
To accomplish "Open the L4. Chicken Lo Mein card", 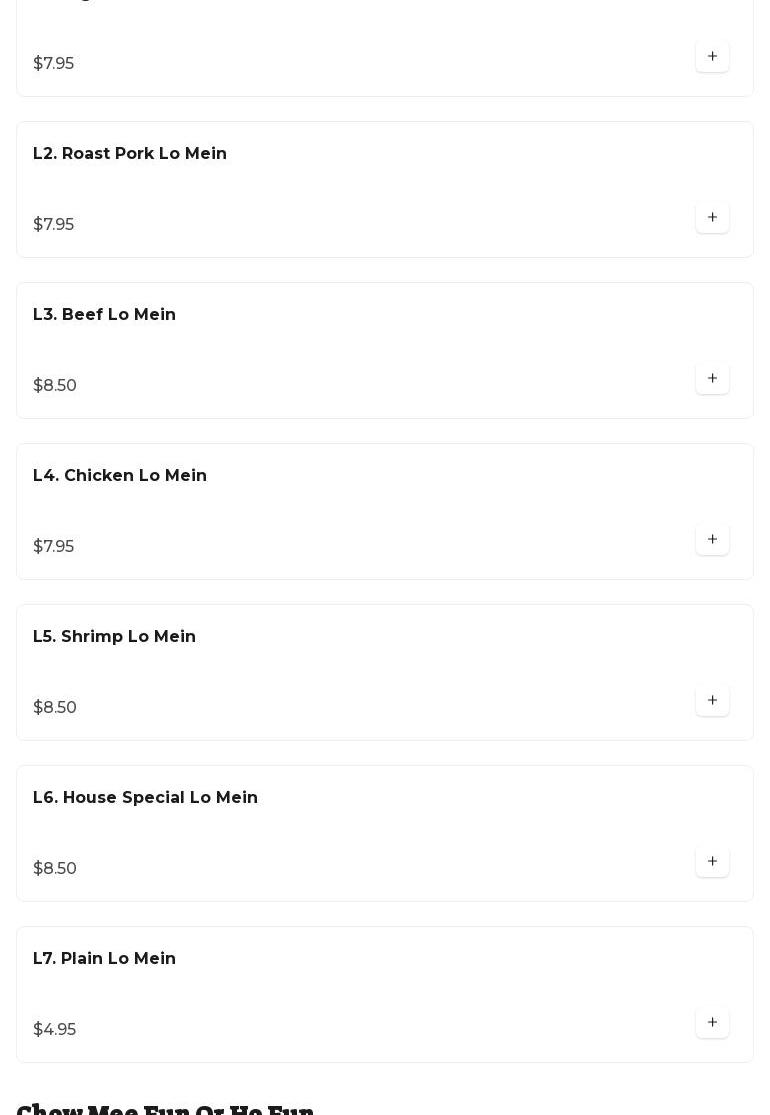I will (x=120, y=476).
